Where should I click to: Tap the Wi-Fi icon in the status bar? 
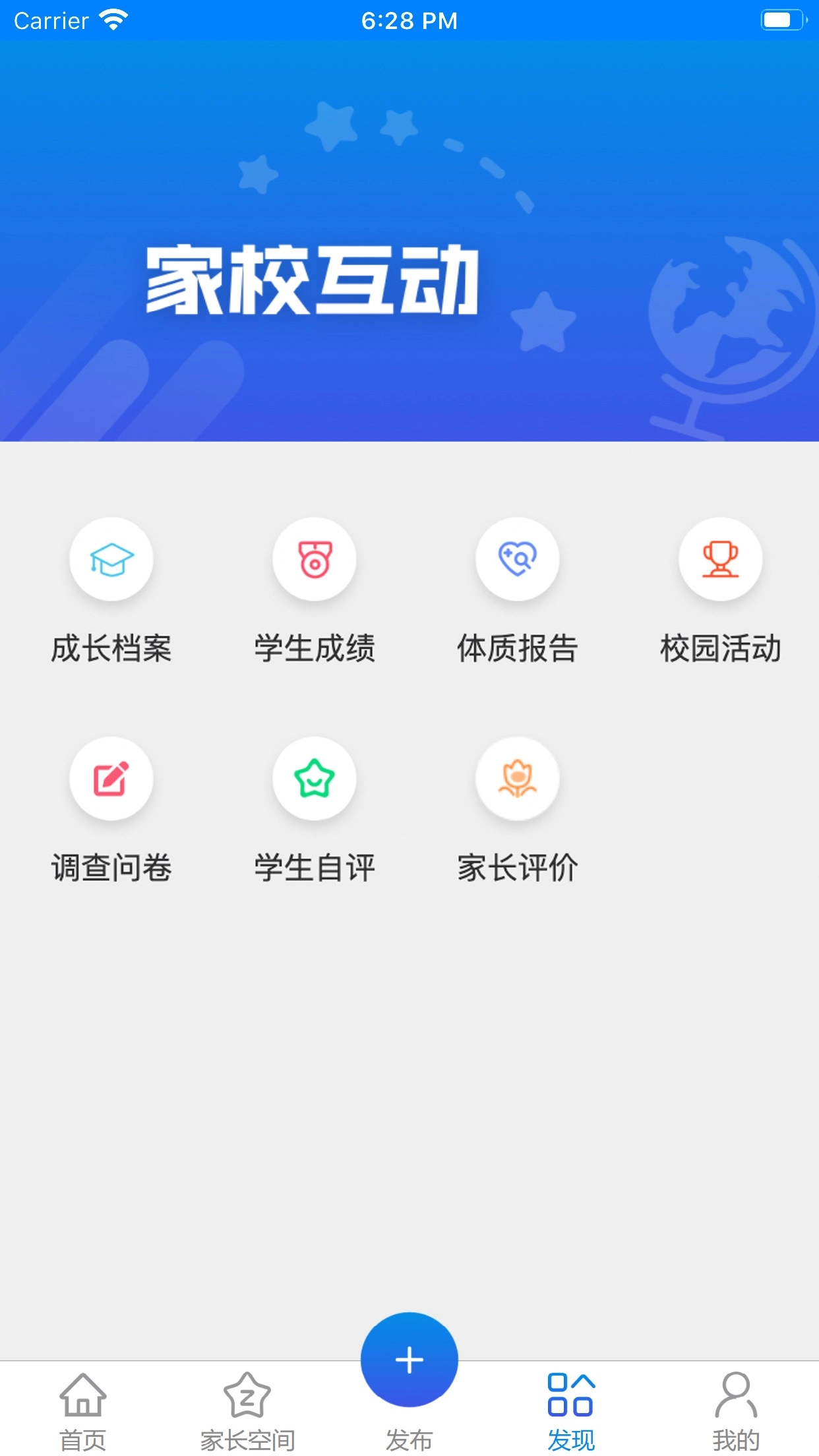(x=113, y=20)
